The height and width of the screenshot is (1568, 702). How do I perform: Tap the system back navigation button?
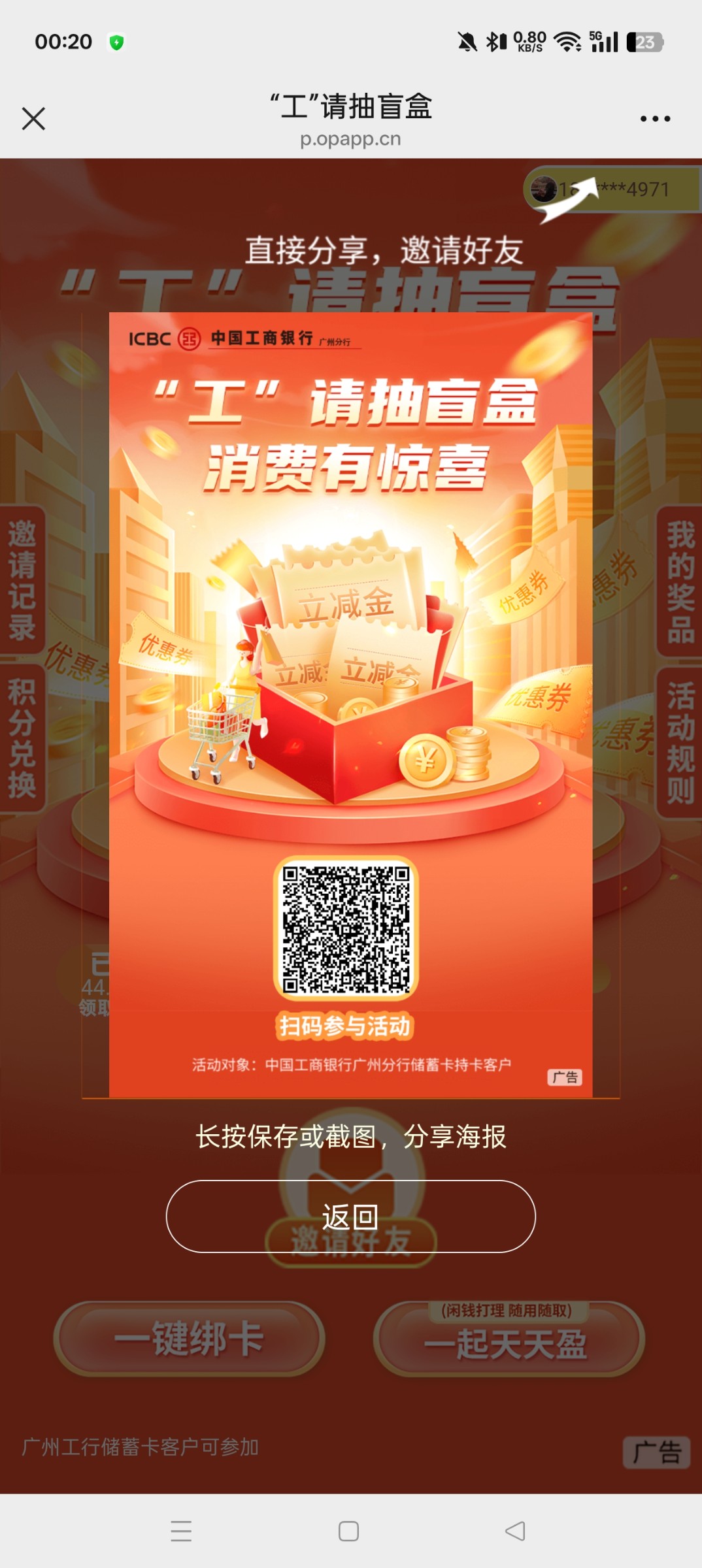pos(515,1531)
